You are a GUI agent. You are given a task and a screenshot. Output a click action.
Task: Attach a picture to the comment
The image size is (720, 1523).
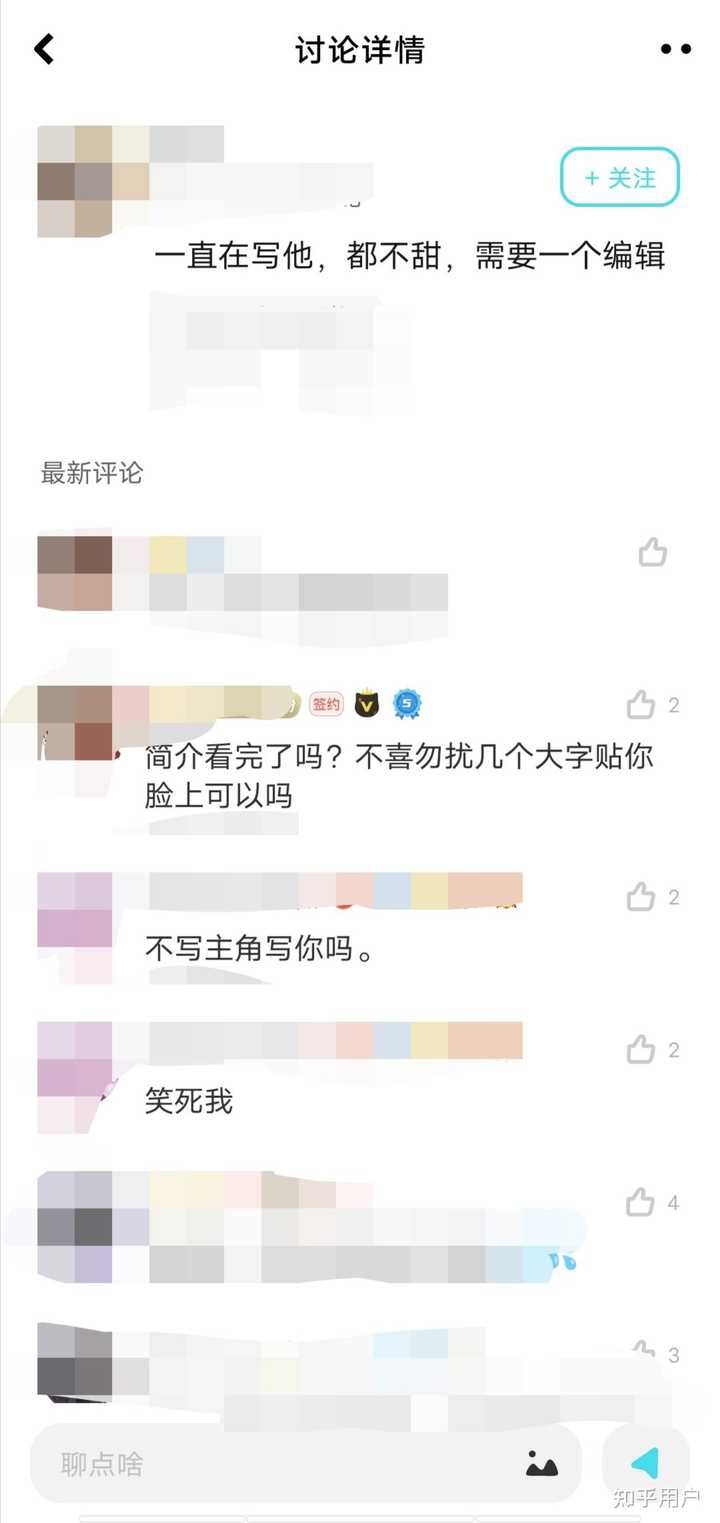pyautogui.click(x=542, y=1465)
